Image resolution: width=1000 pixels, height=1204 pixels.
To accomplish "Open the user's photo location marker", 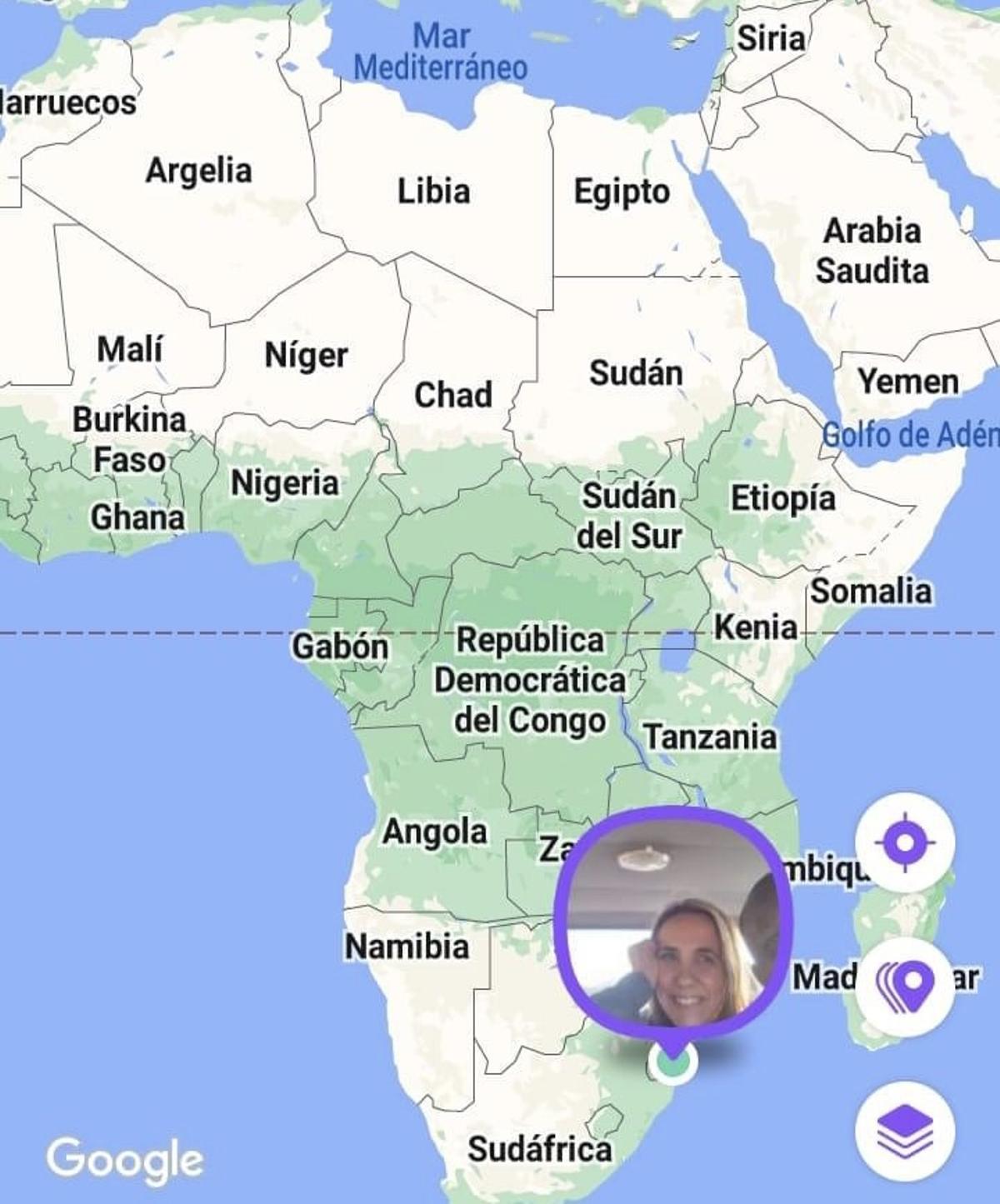I will click(673, 925).
